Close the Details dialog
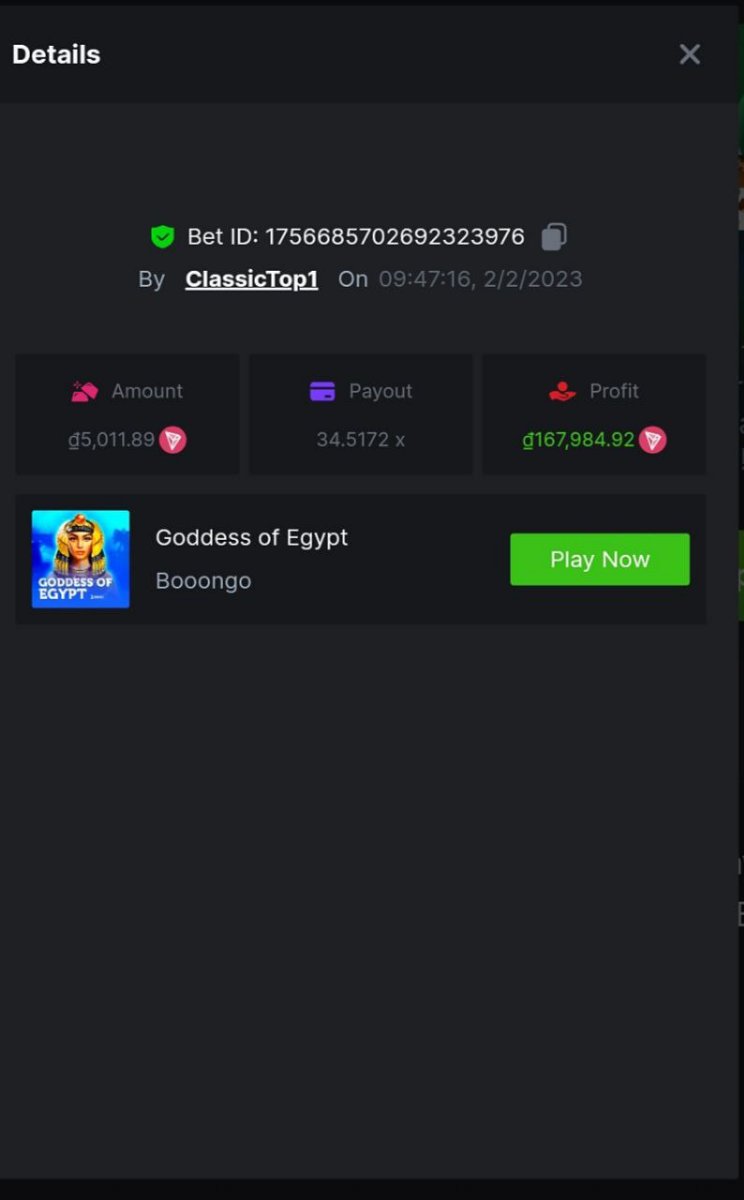Viewport: 744px width, 1200px height. click(689, 54)
